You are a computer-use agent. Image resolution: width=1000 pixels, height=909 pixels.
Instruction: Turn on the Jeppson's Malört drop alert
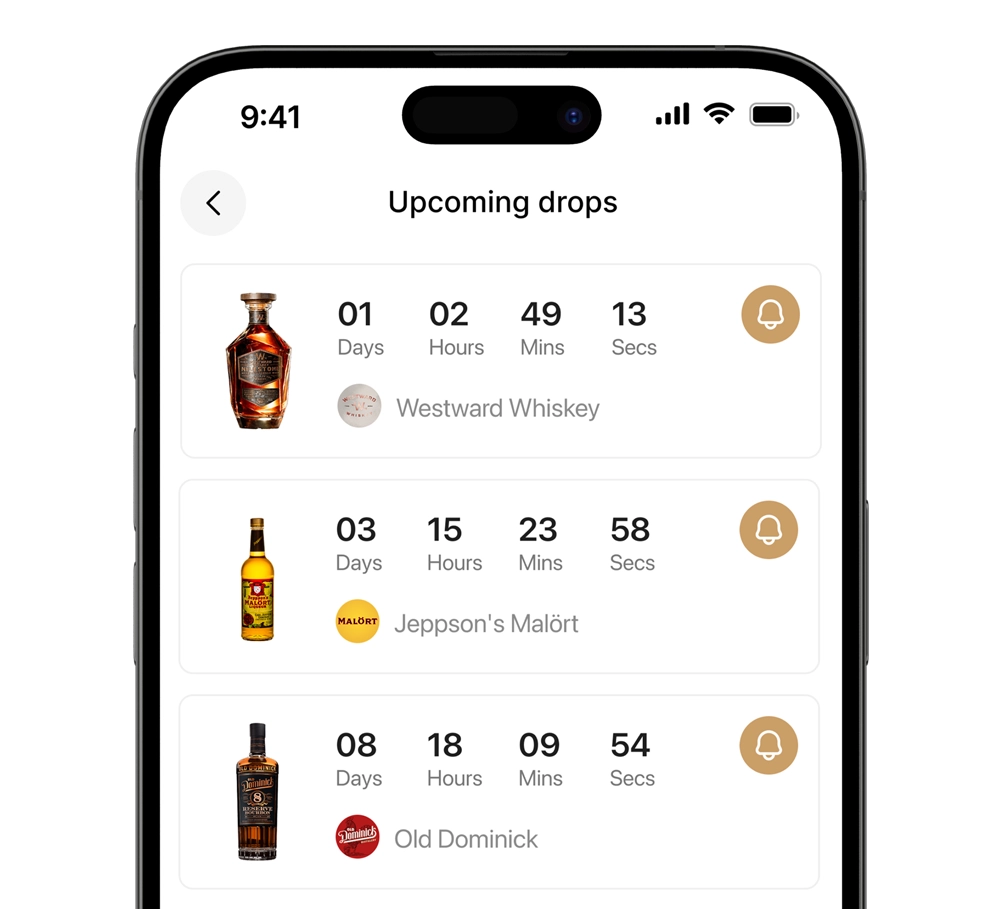pos(768,530)
